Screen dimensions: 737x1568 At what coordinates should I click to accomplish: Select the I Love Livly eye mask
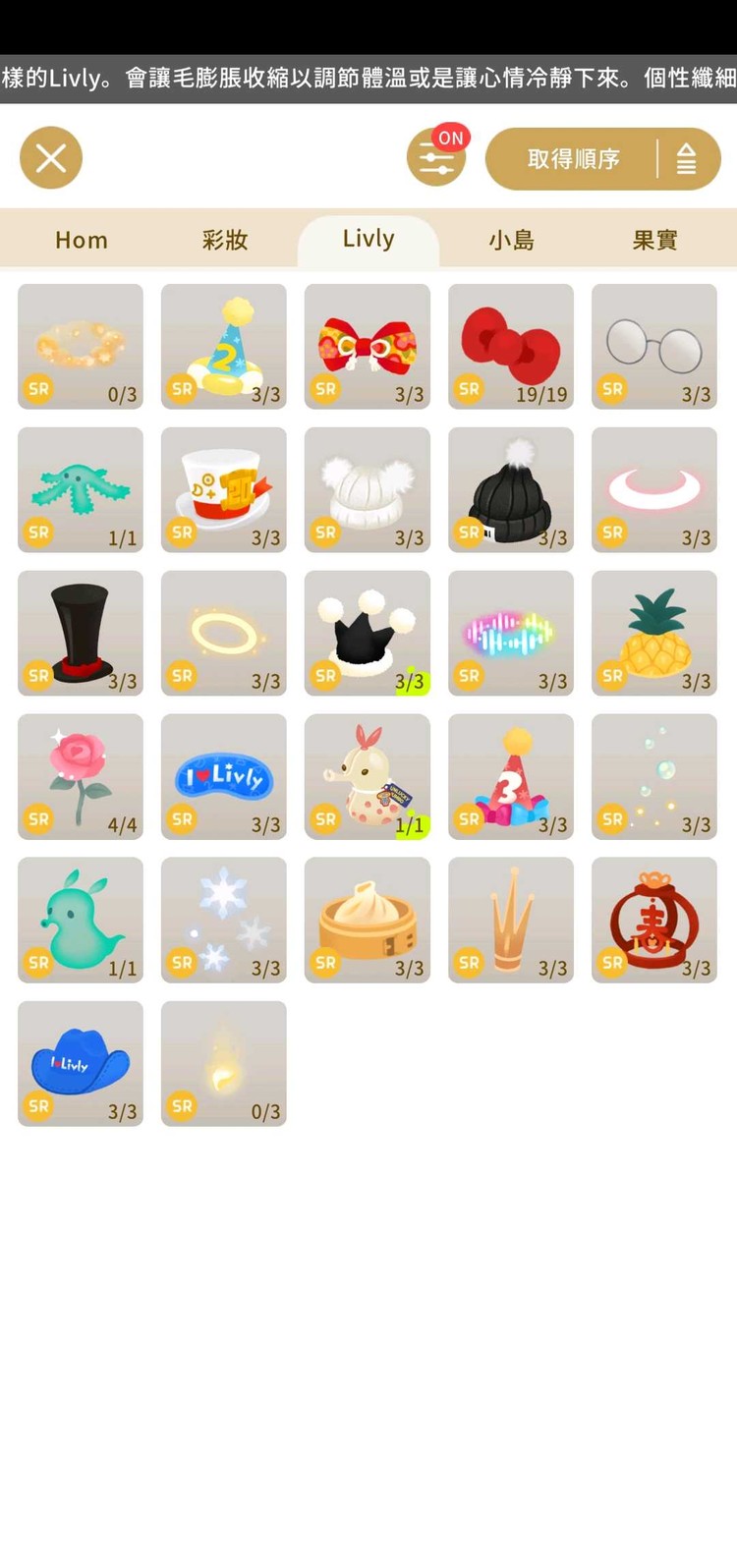[224, 777]
